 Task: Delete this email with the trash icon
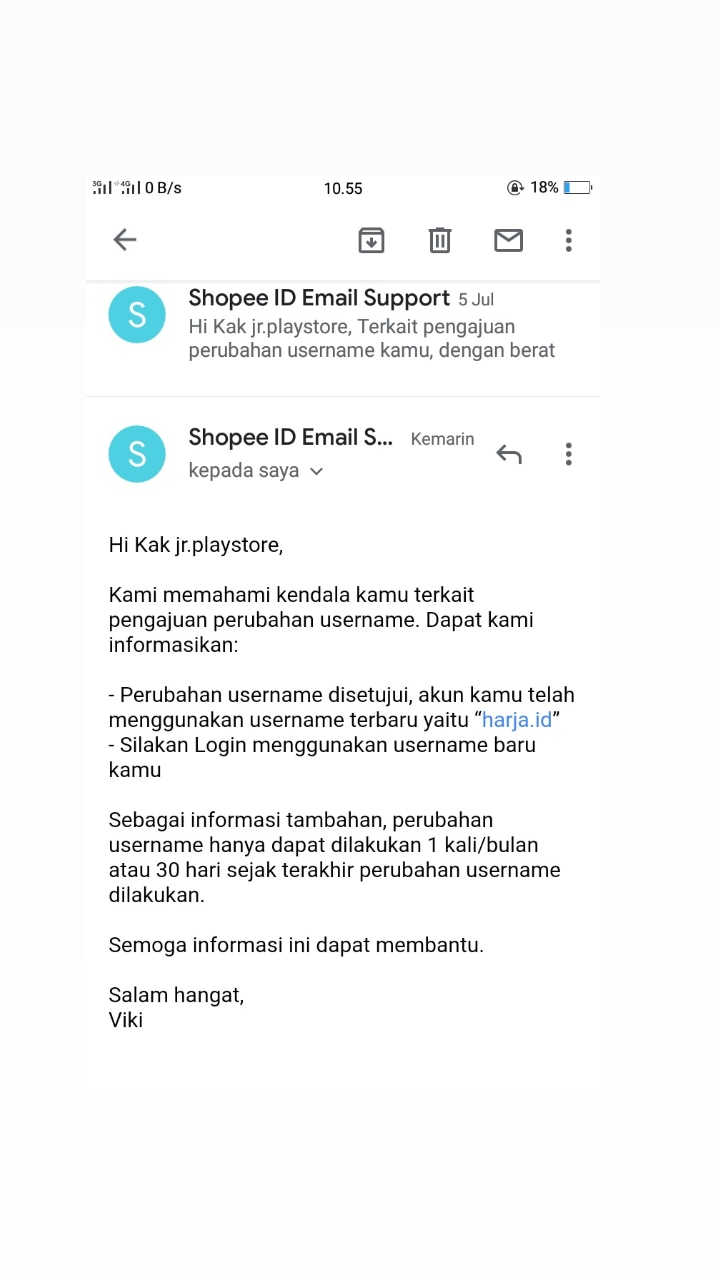[440, 240]
